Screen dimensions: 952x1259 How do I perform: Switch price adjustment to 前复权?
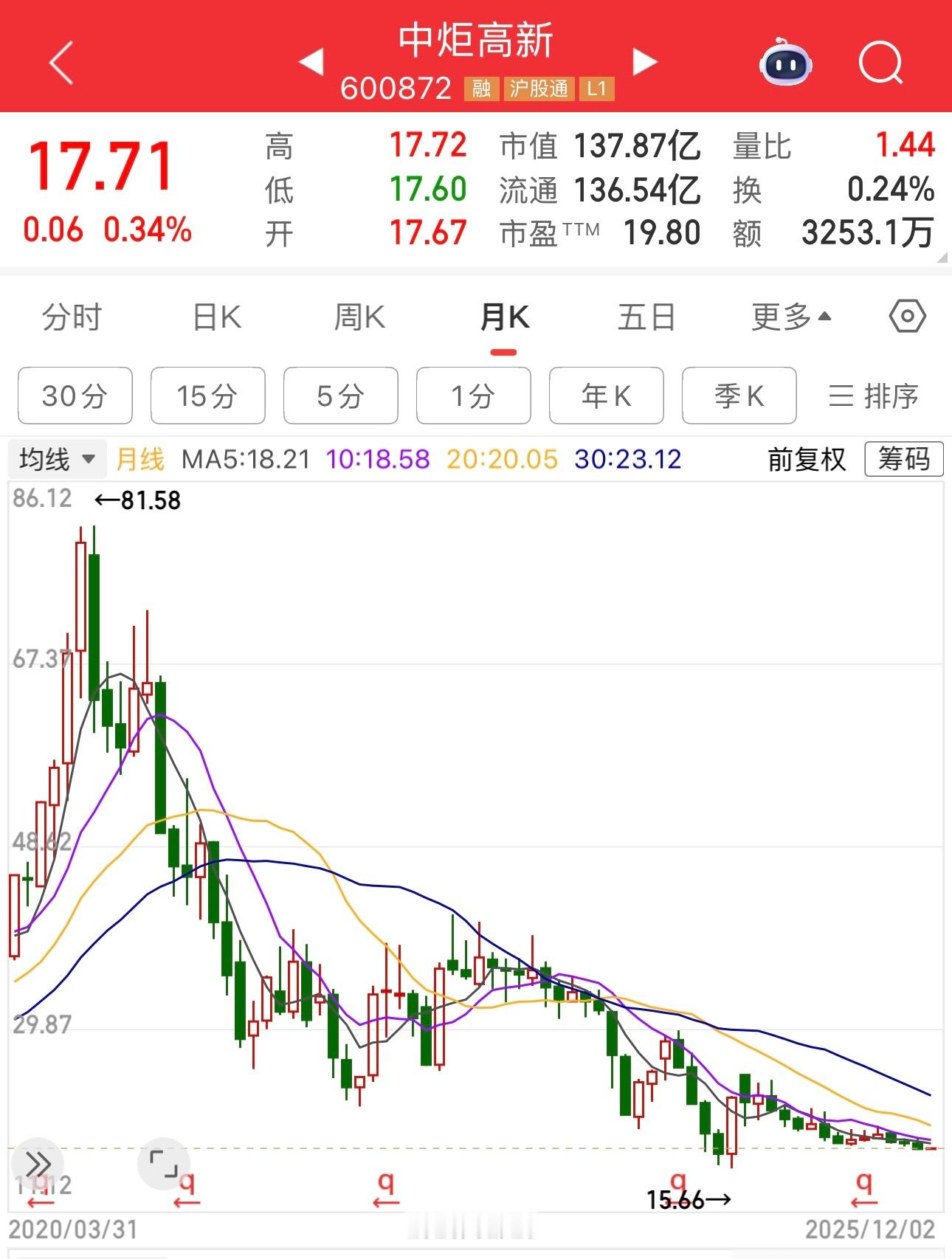(x=805, y=459)
